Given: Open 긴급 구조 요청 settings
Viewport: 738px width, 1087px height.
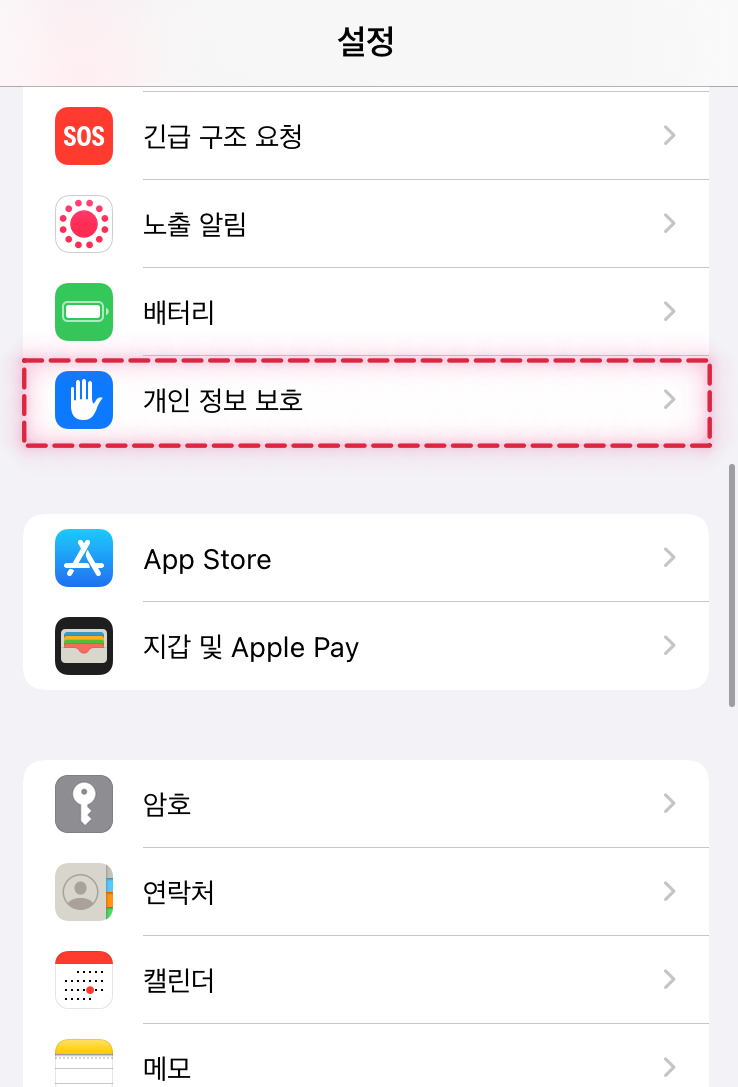Looking at the screenshot, I should (x=366, y=136).
